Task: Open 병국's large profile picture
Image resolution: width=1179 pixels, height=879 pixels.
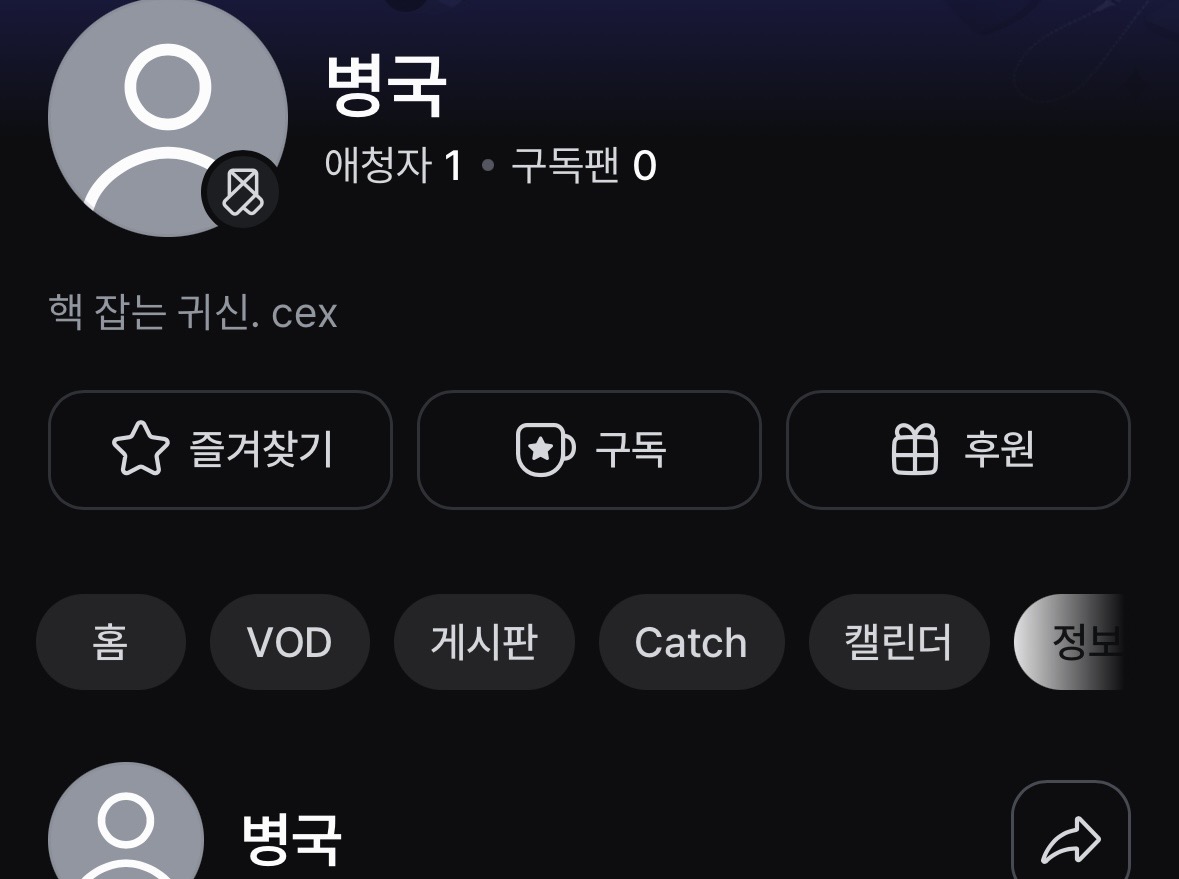Action: click(167, 117)
